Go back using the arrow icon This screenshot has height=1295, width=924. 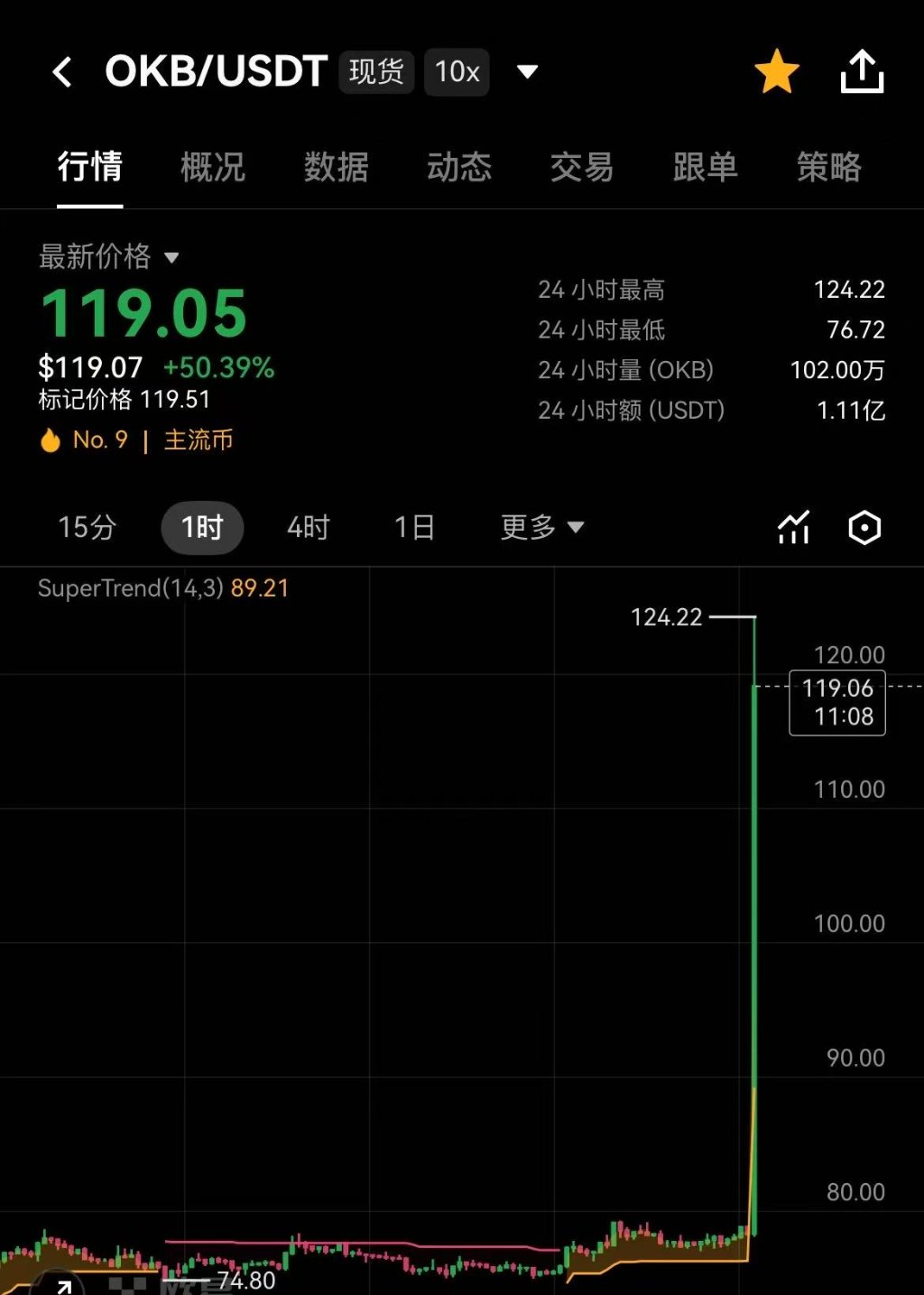[x=62, y=72]
